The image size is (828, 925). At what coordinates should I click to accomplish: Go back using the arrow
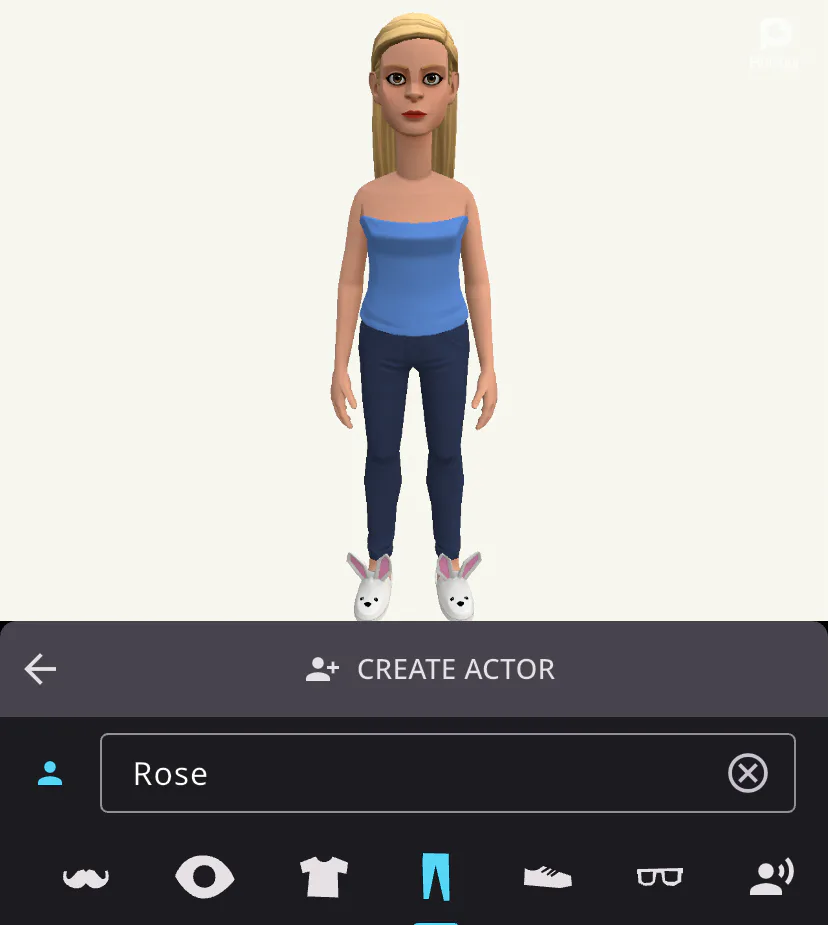(x=41, y=669)
